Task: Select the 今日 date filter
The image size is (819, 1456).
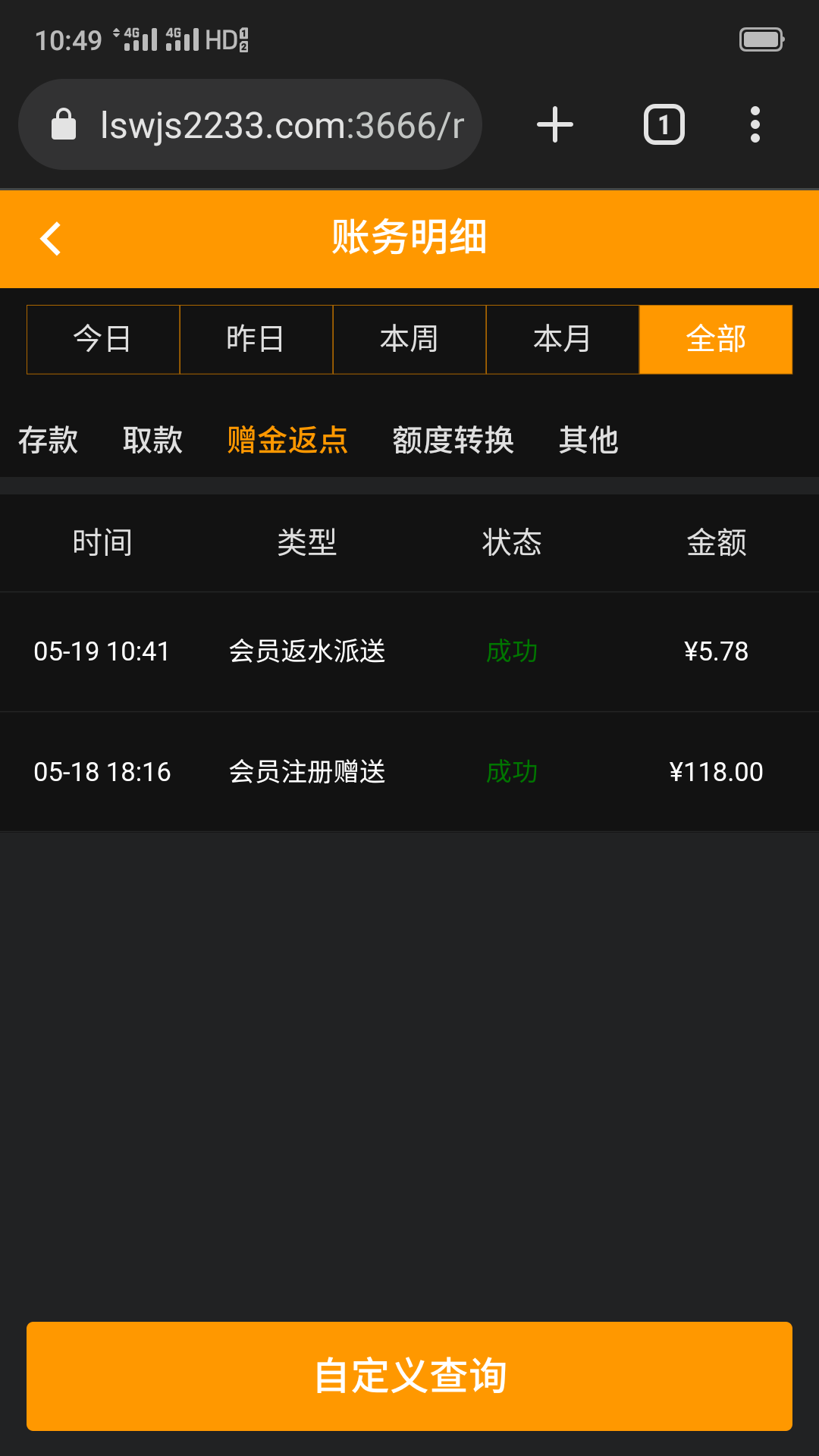Action: click(x=103, y=339)
